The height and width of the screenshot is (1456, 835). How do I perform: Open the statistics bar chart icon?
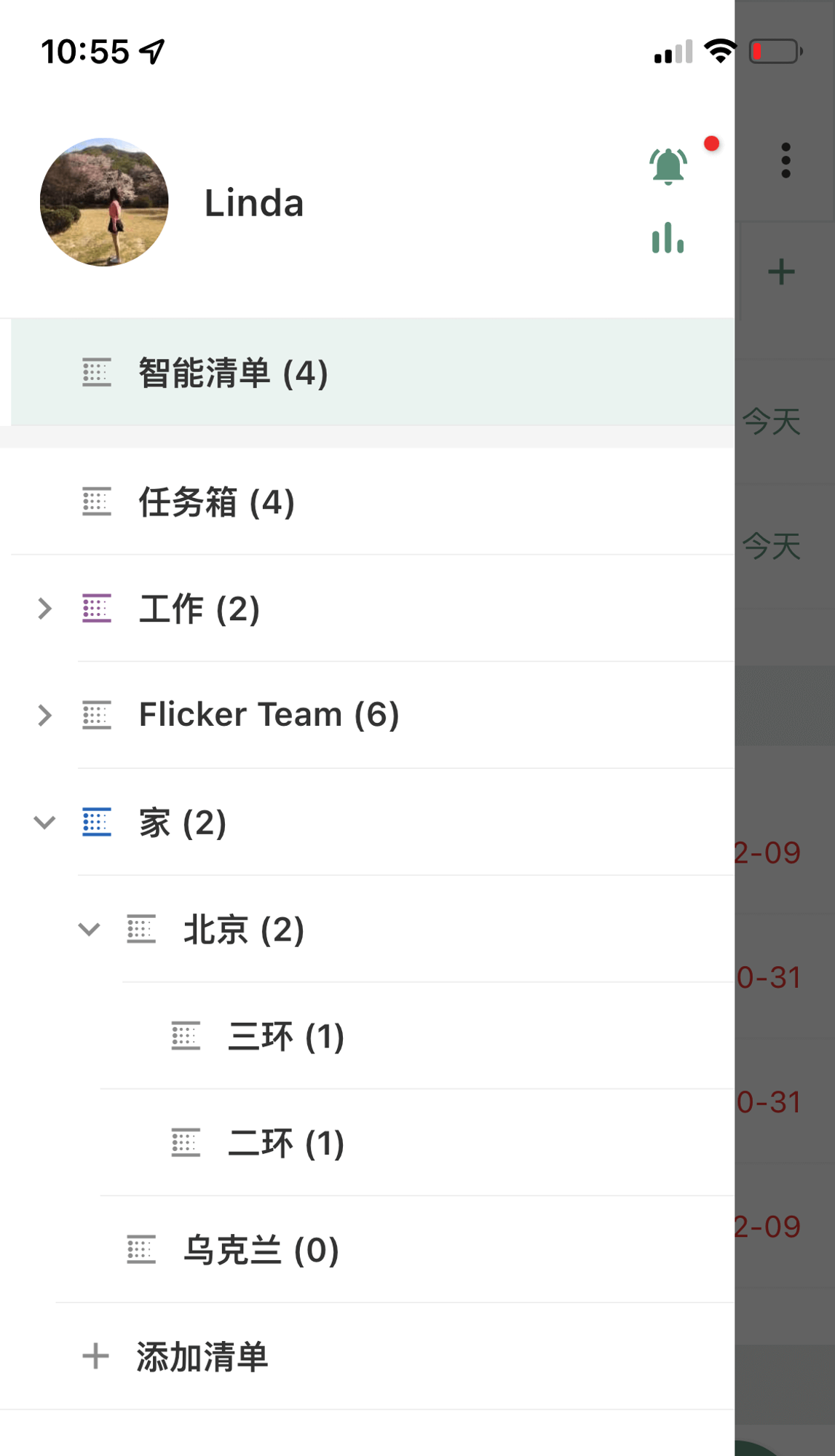coord(668,237)
